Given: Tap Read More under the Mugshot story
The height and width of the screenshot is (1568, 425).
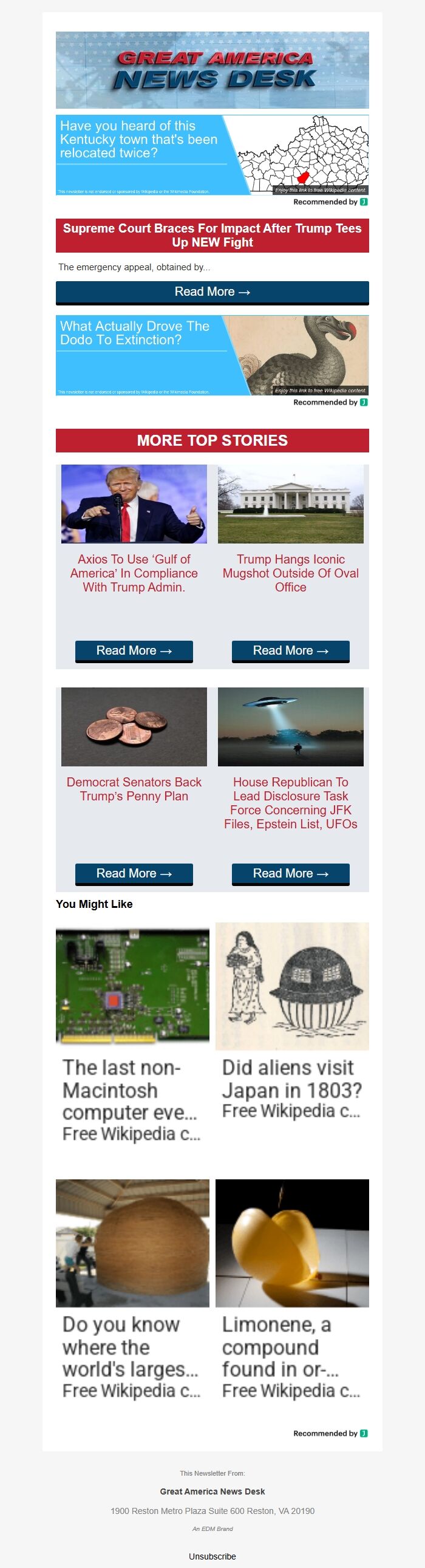Looking at the screenshot, I should click(290, 650).
